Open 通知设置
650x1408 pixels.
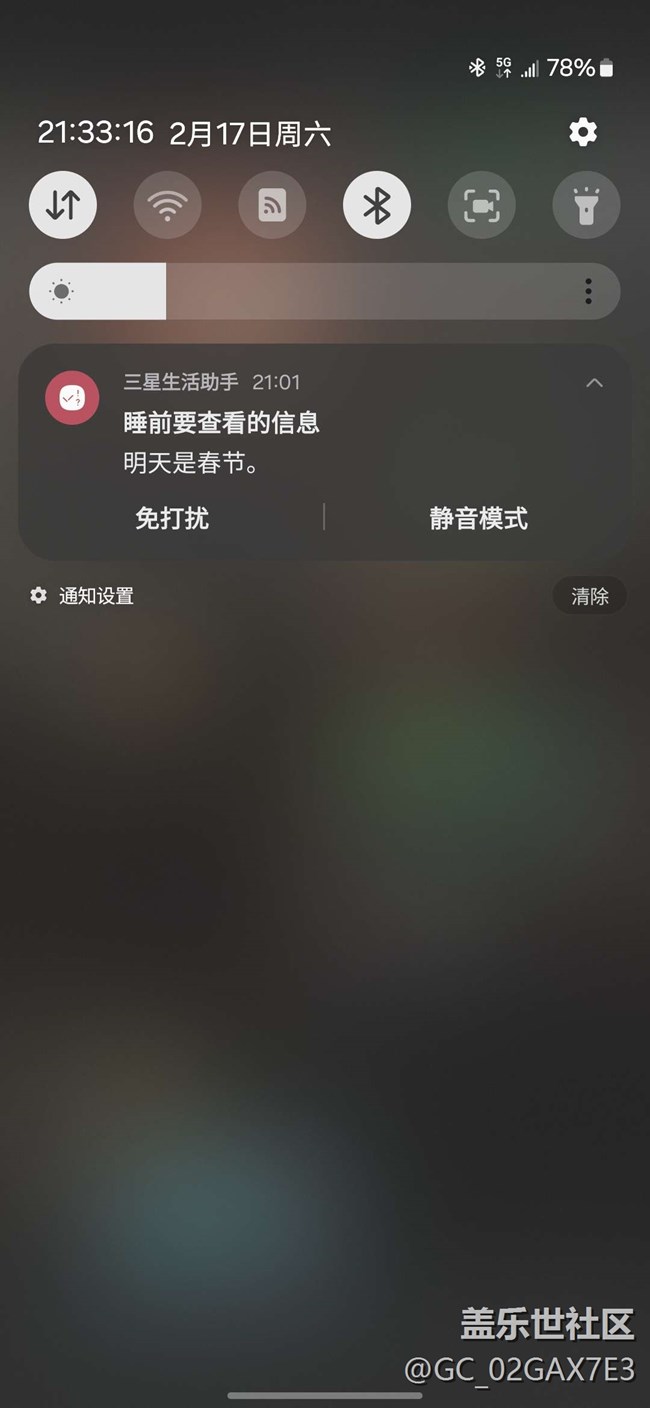82,596
